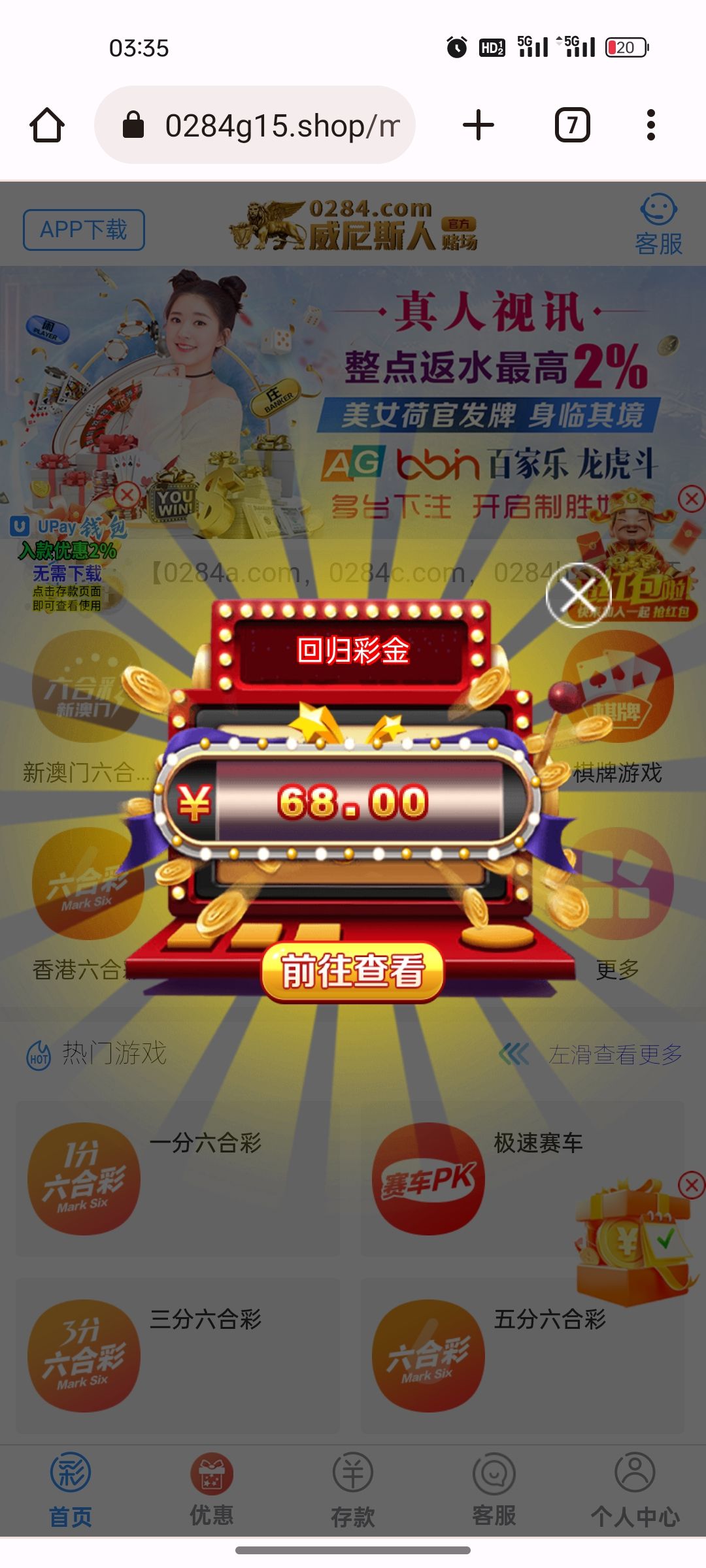Viewport: 706px width, 1568px height.
Task: Open the browser overflow menu
Action: click(650, 125)
